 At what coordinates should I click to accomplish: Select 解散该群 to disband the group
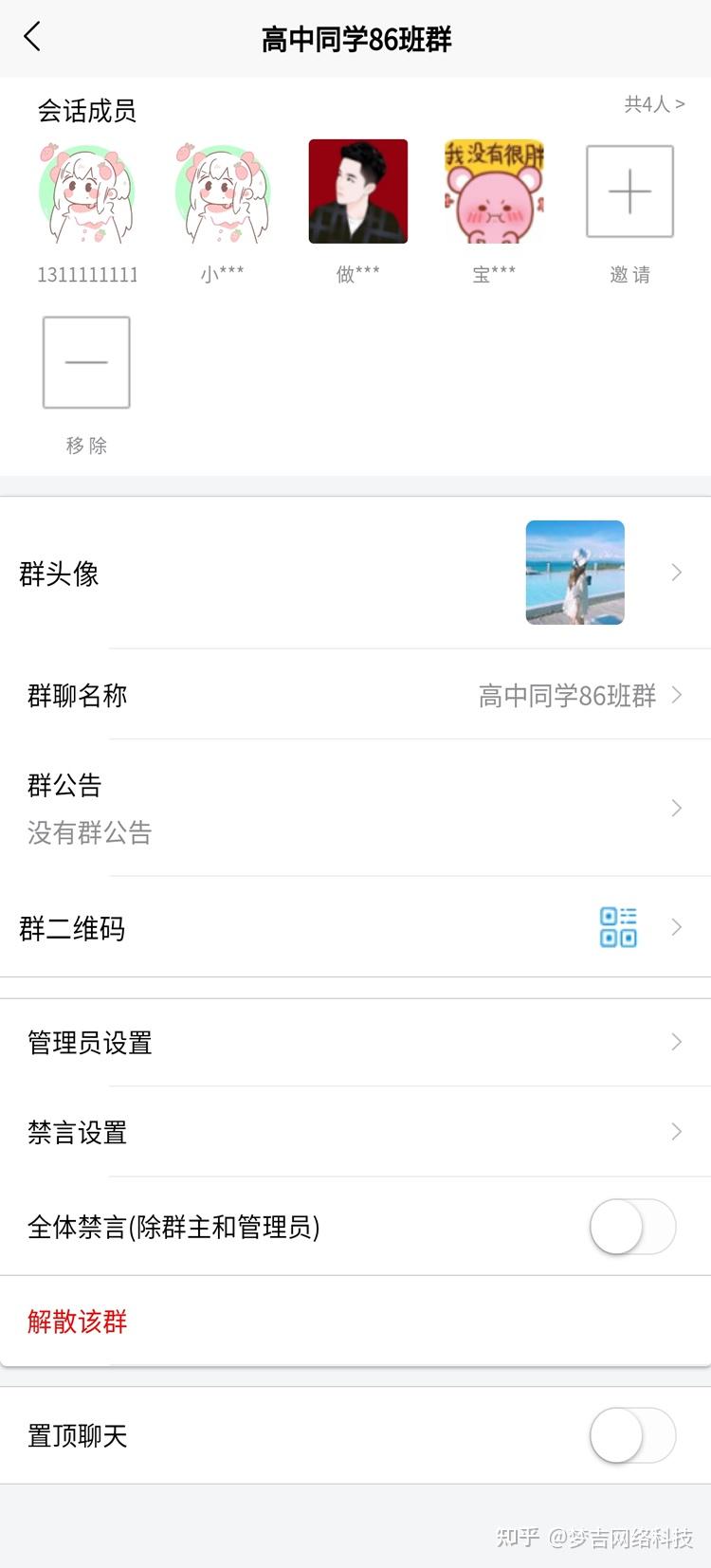point(78,1322)
